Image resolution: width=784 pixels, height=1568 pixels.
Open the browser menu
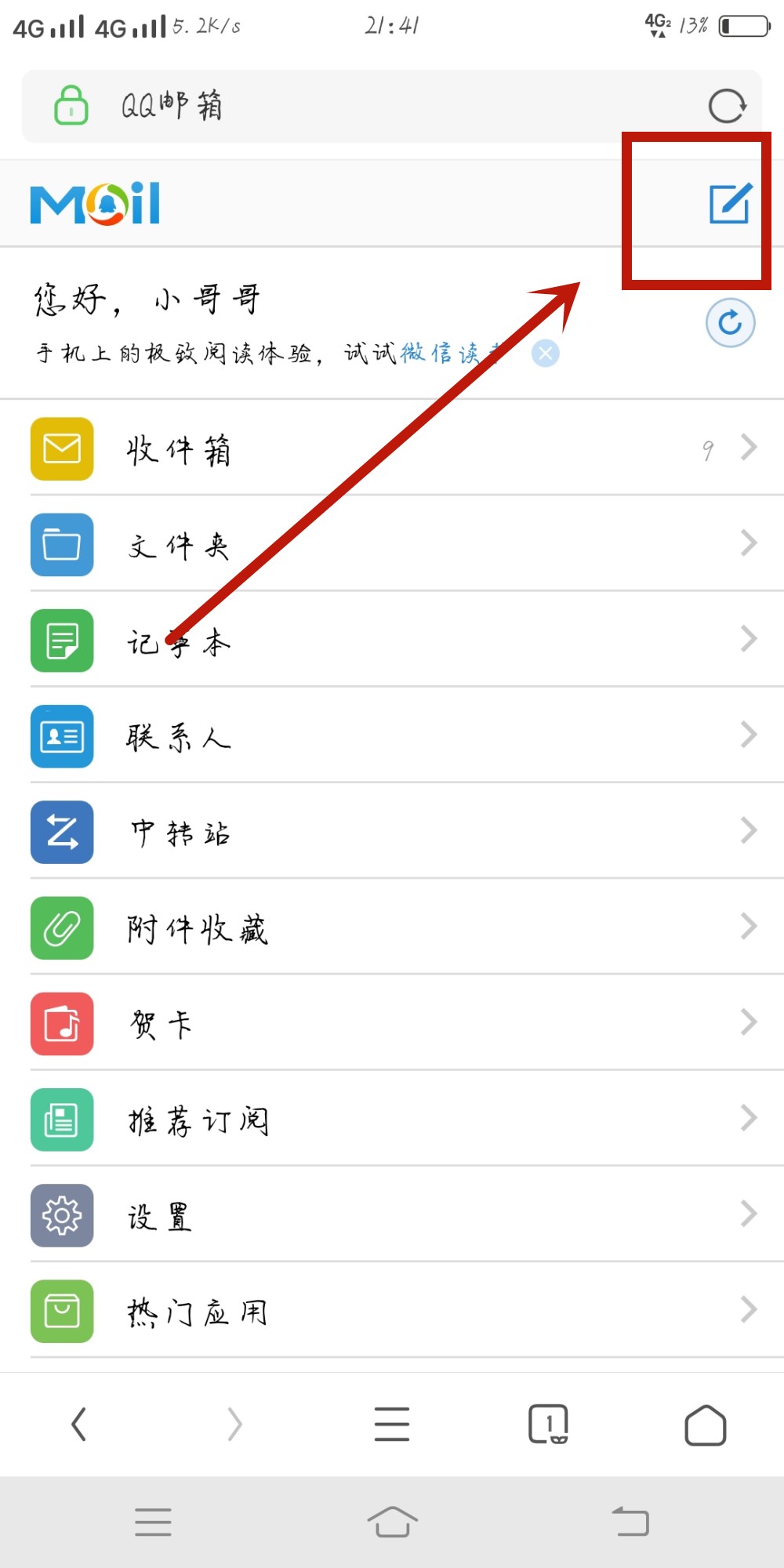tap(391, 1424)
